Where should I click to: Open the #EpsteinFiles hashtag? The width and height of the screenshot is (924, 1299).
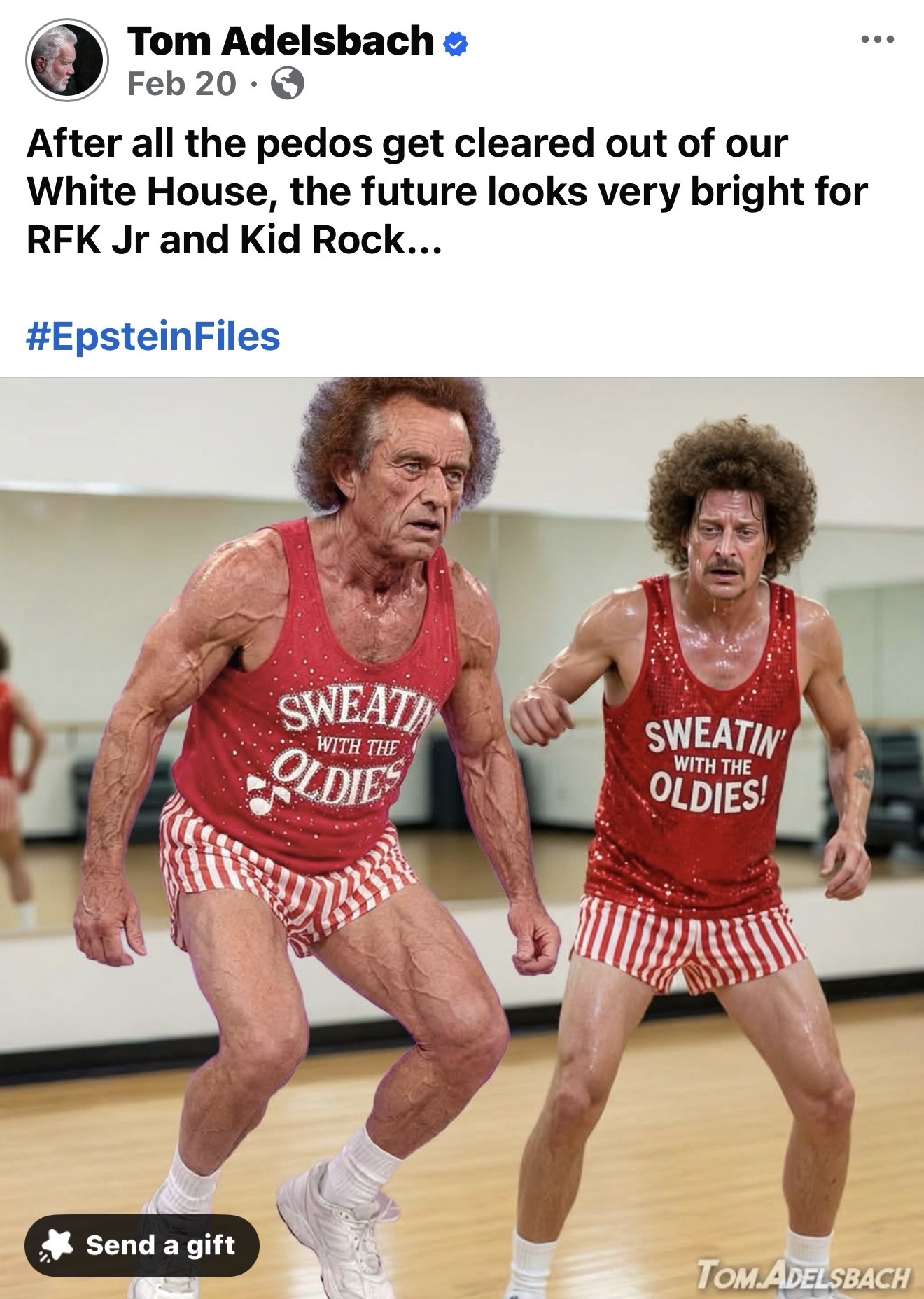153,336
